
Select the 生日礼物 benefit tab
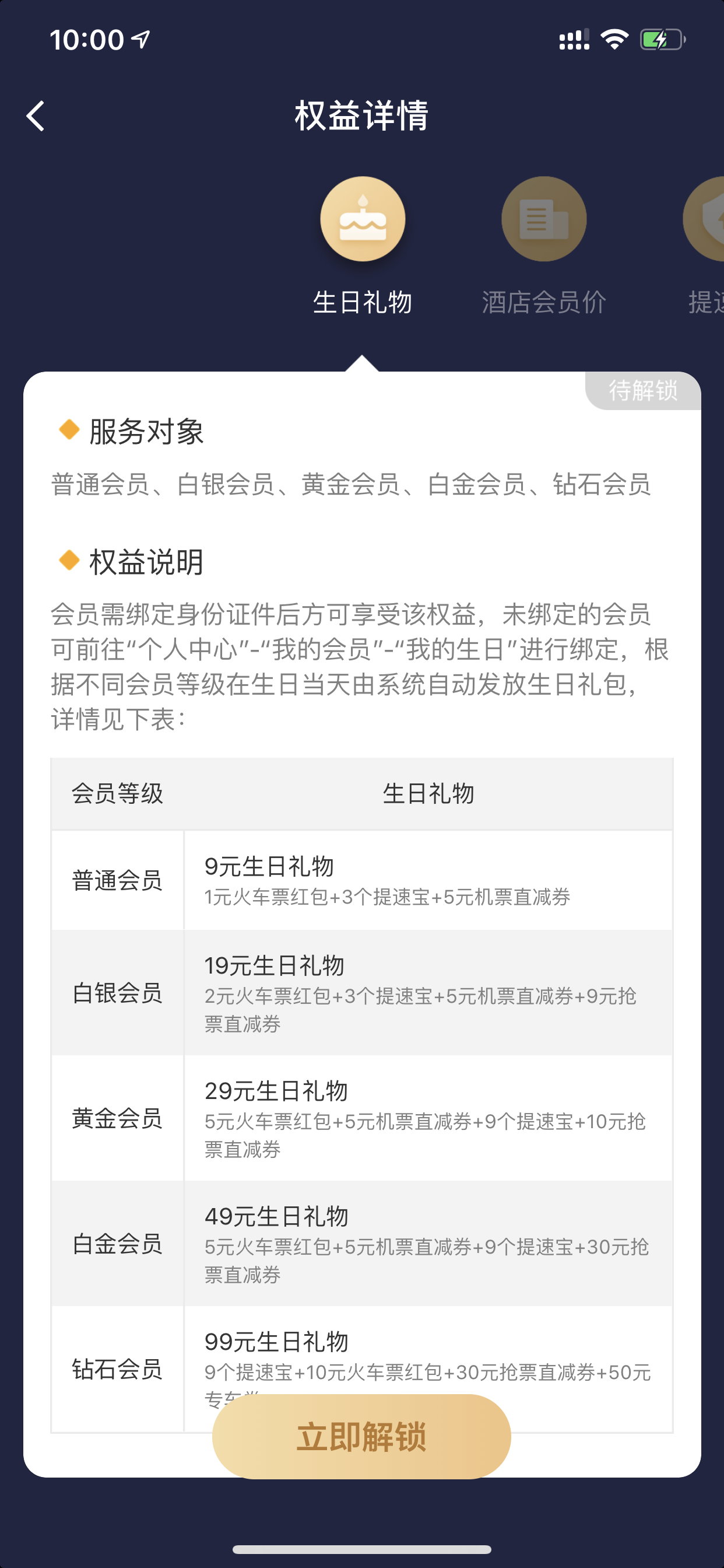click(363, 247)
